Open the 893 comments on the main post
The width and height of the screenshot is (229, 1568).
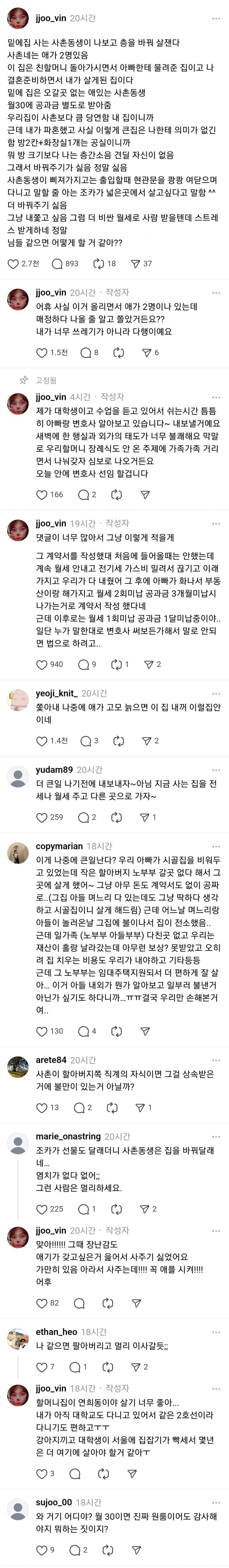tap(57, 263)
